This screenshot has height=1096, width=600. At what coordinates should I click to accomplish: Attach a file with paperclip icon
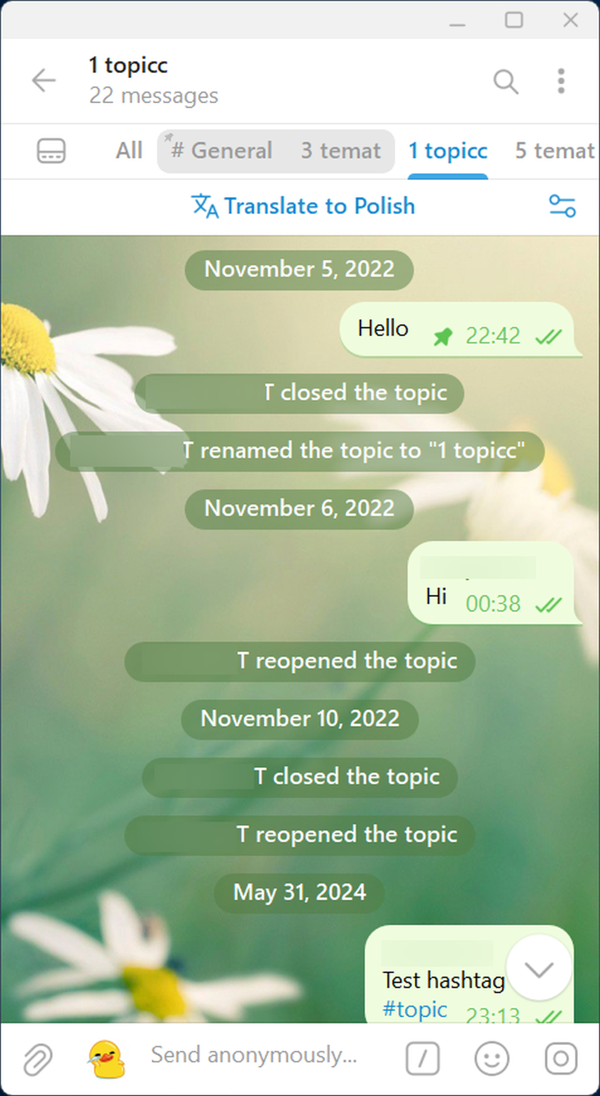coord(37,1057)
